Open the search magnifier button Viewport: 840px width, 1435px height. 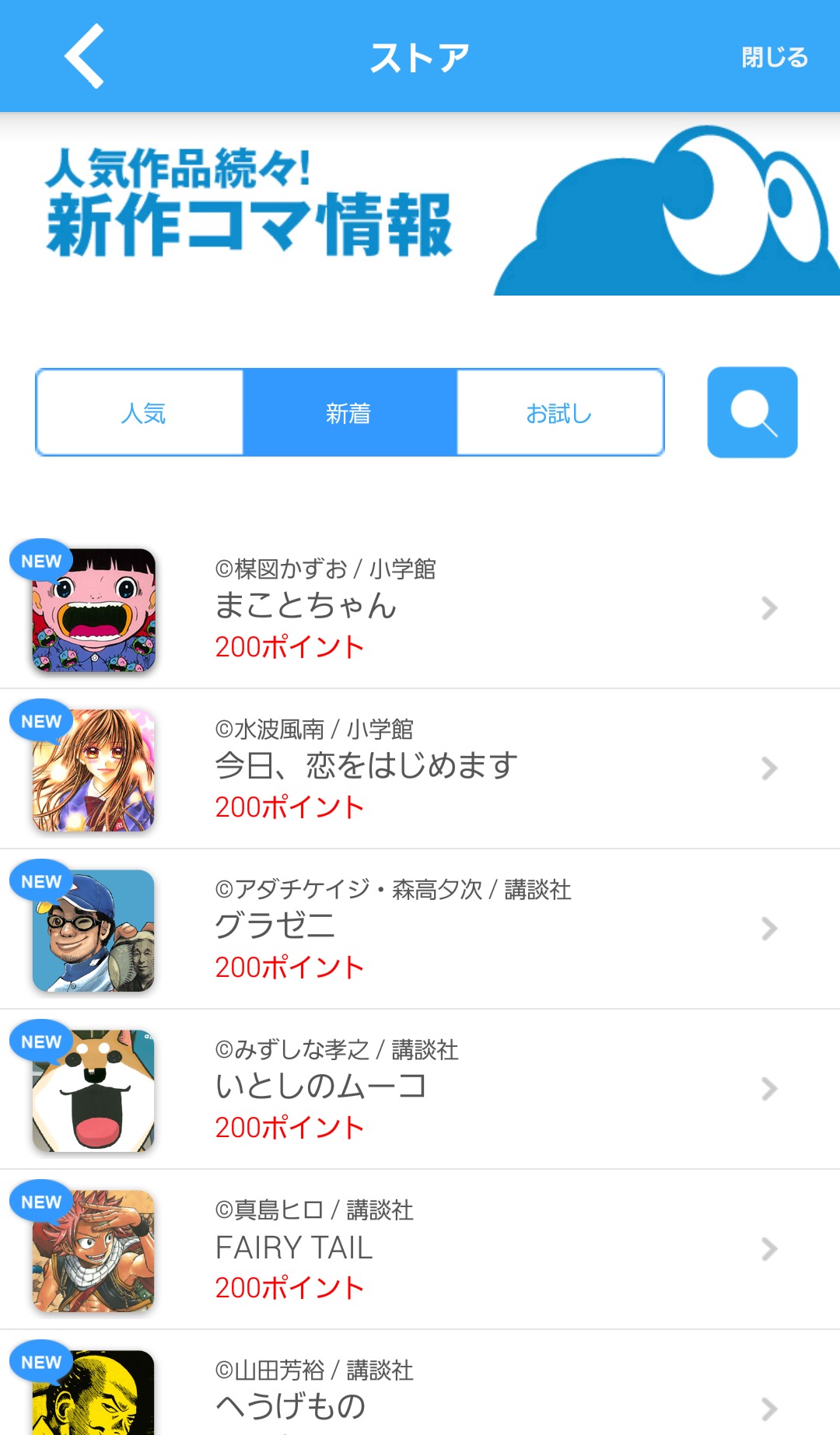pyautogui.click(x=752, y=412)
